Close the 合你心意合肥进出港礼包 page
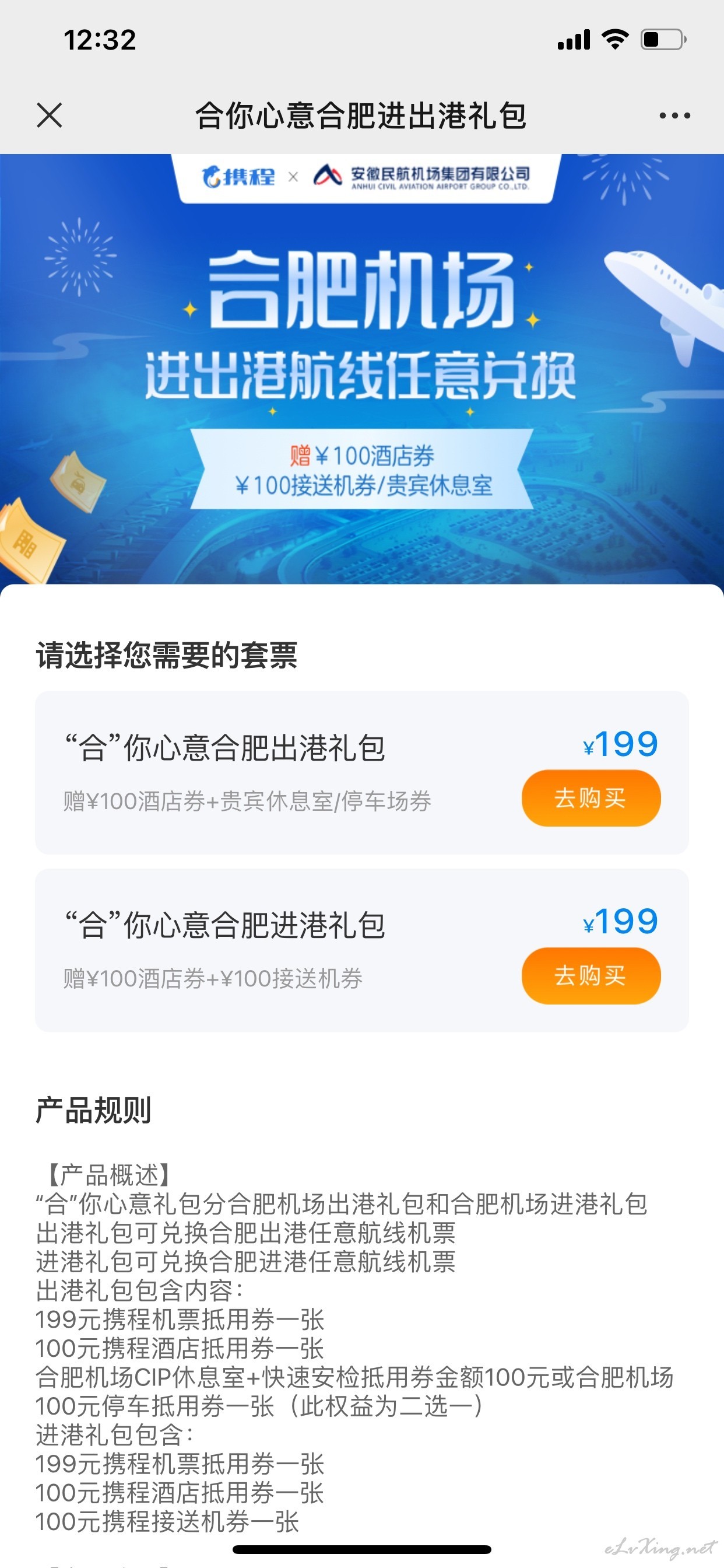724x1568 pixels. [x=50, y=116]
